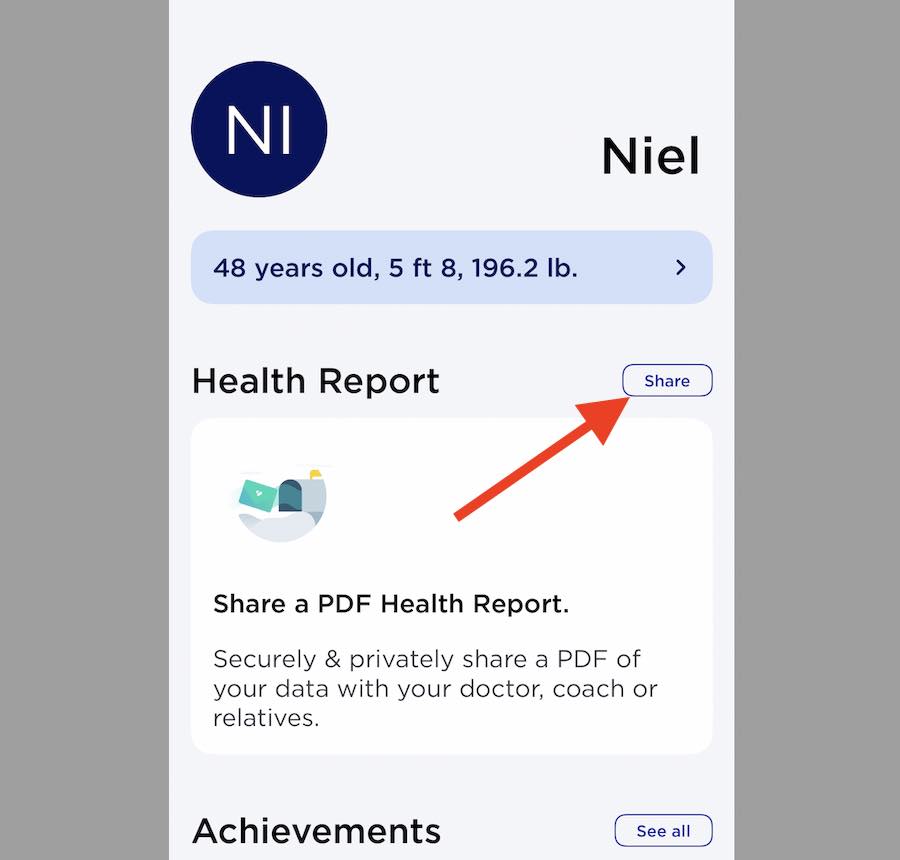Open the Share a PDF Health Report card
Viewport: 900px width, 860px height.
point(451,586)
